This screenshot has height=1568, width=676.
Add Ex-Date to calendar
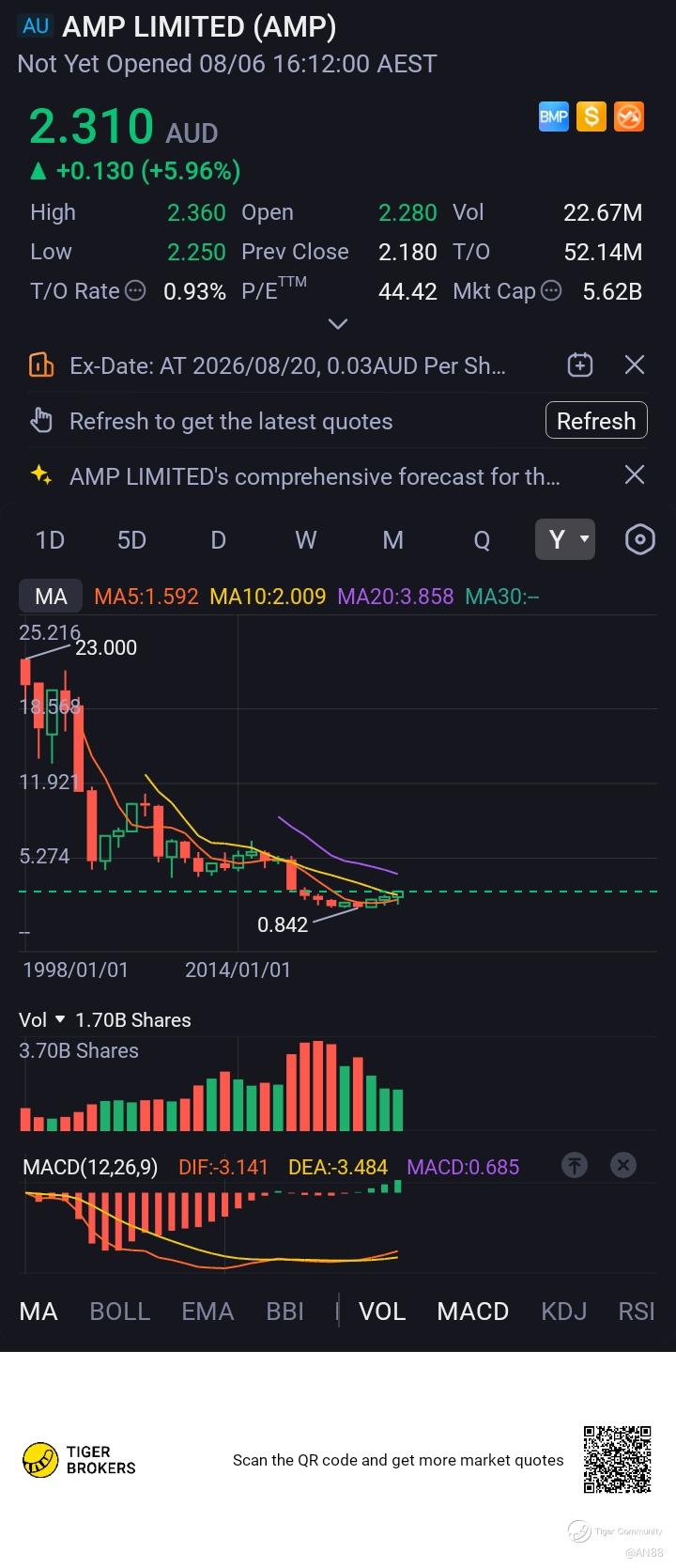click(x=580, y=365)
